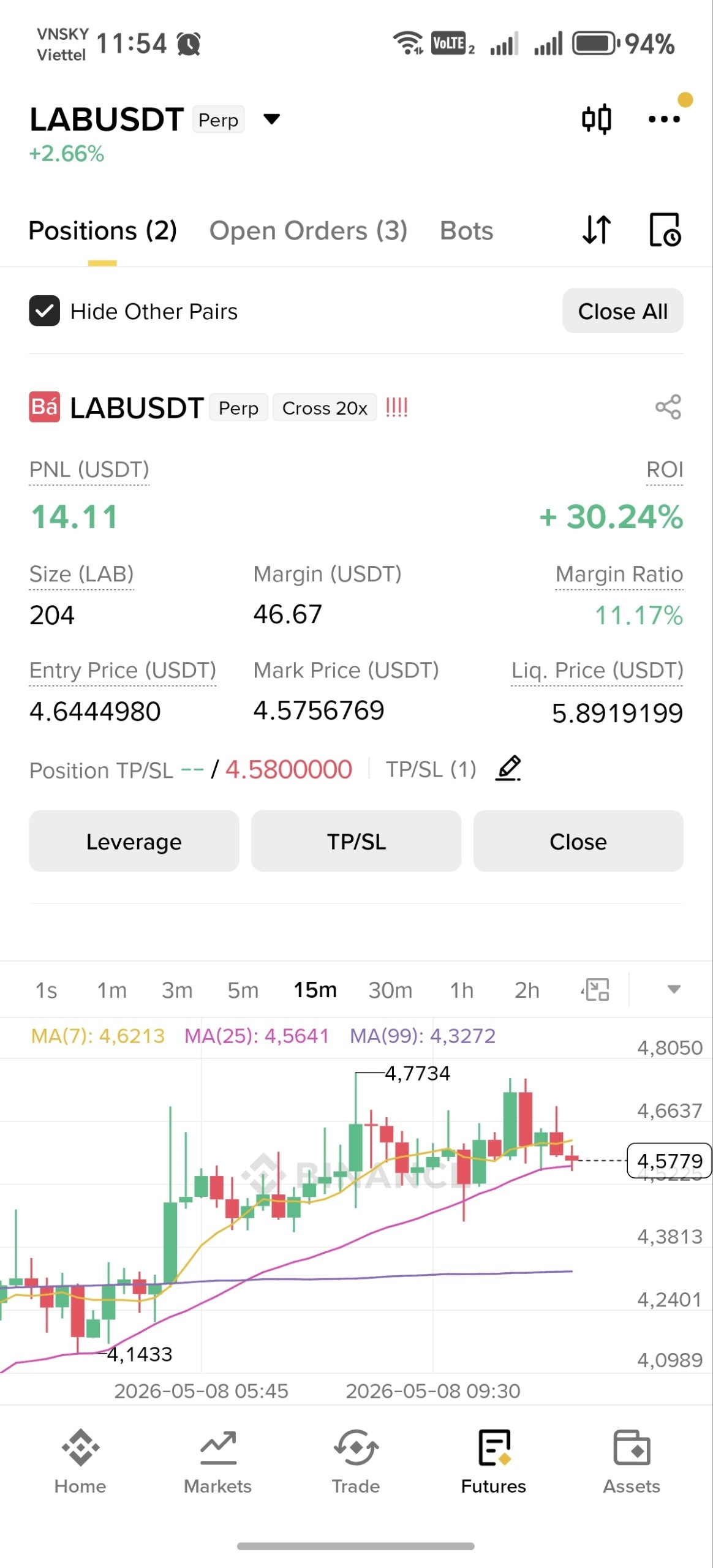Select the 5m chart interval
The image size is (713, 1568).
click(243, 990)
